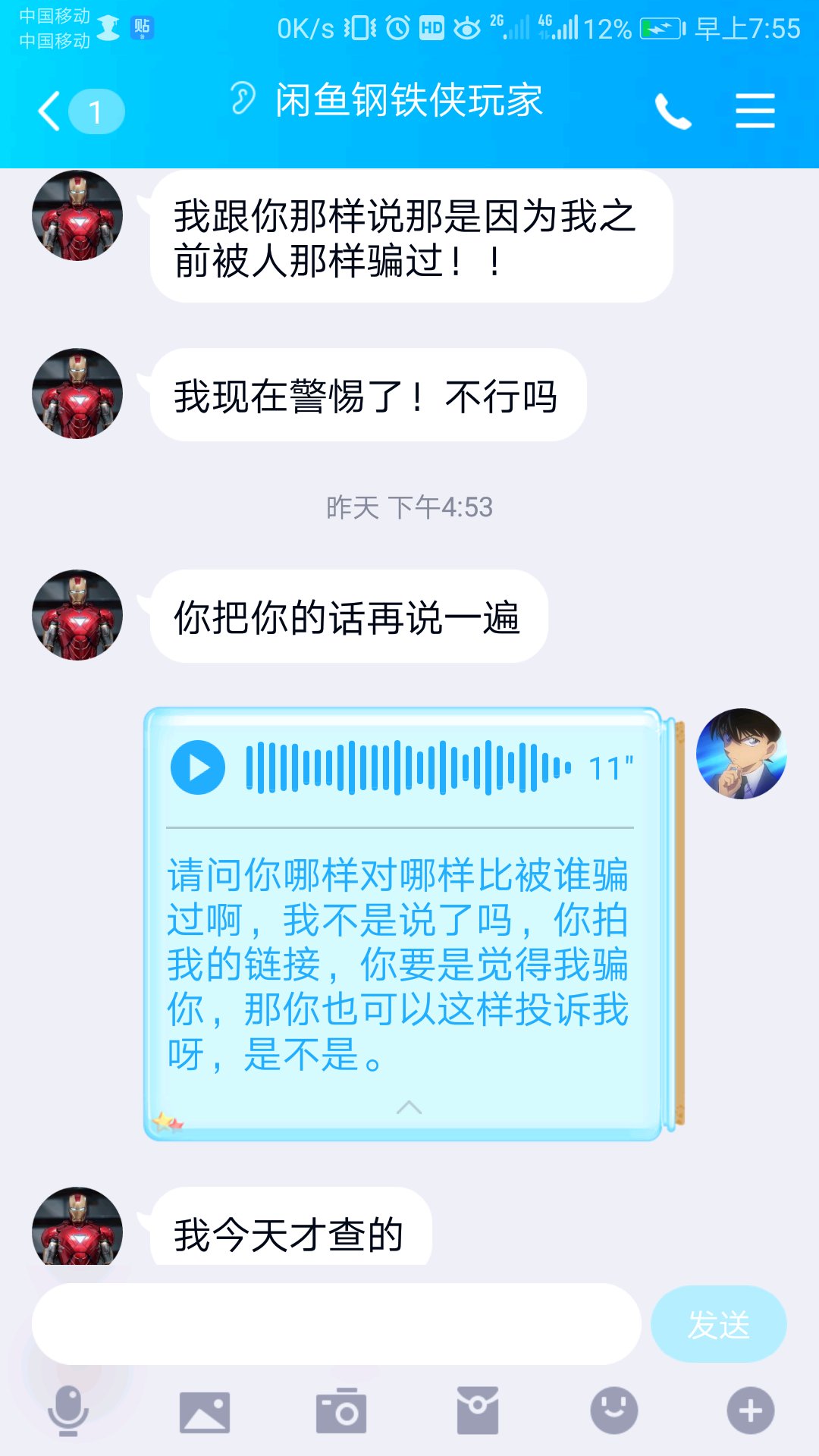Collapse the voice message transcription

click(x=409, y=1107)
